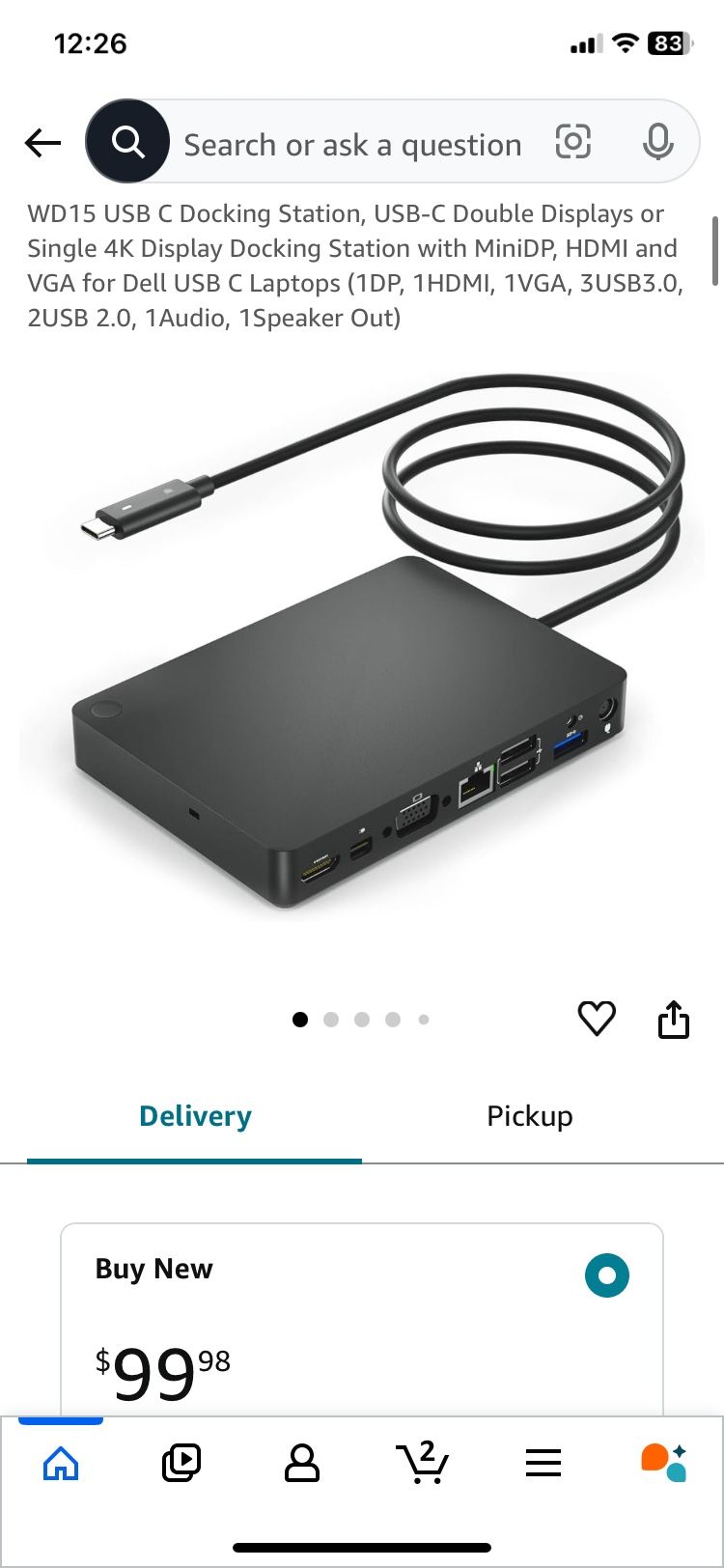Go to the Home tab
This screenshot has height=1568, width=724.
[x=61, y=1463]
